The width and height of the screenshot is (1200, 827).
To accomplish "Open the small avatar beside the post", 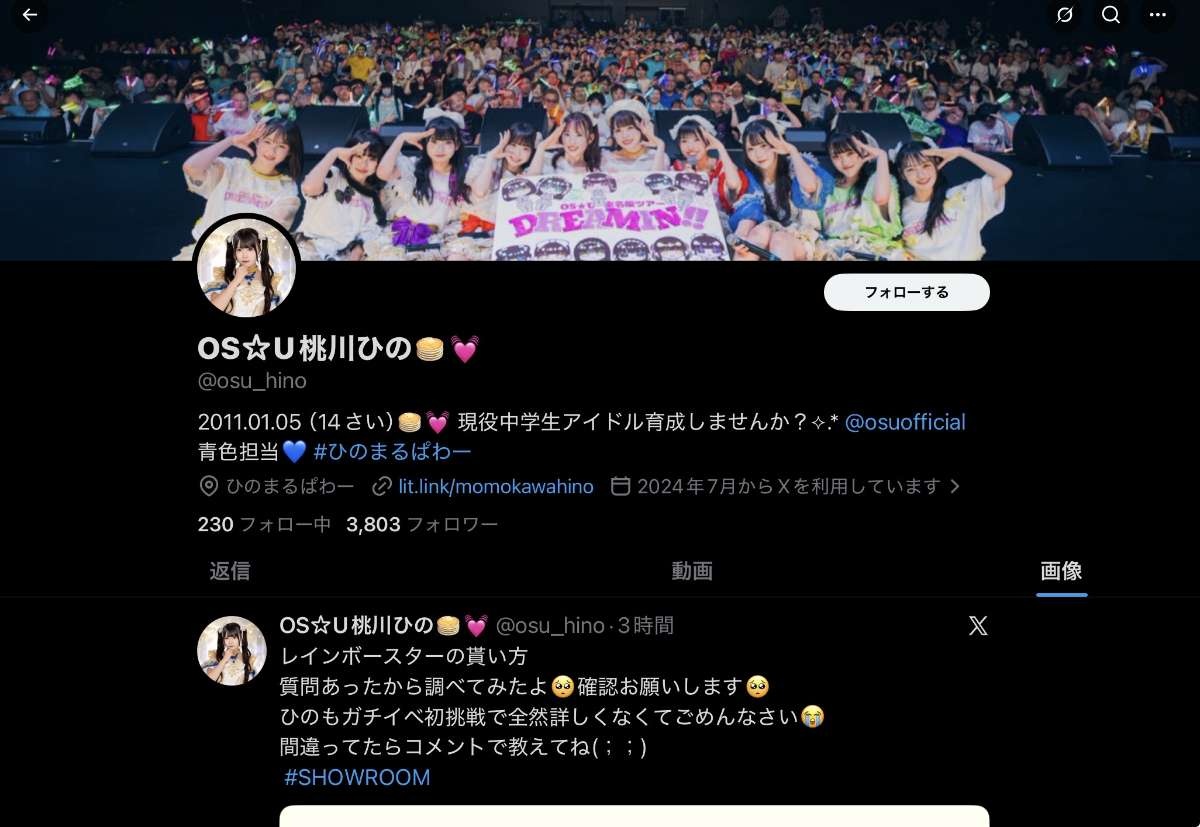I will click(232, 651).
